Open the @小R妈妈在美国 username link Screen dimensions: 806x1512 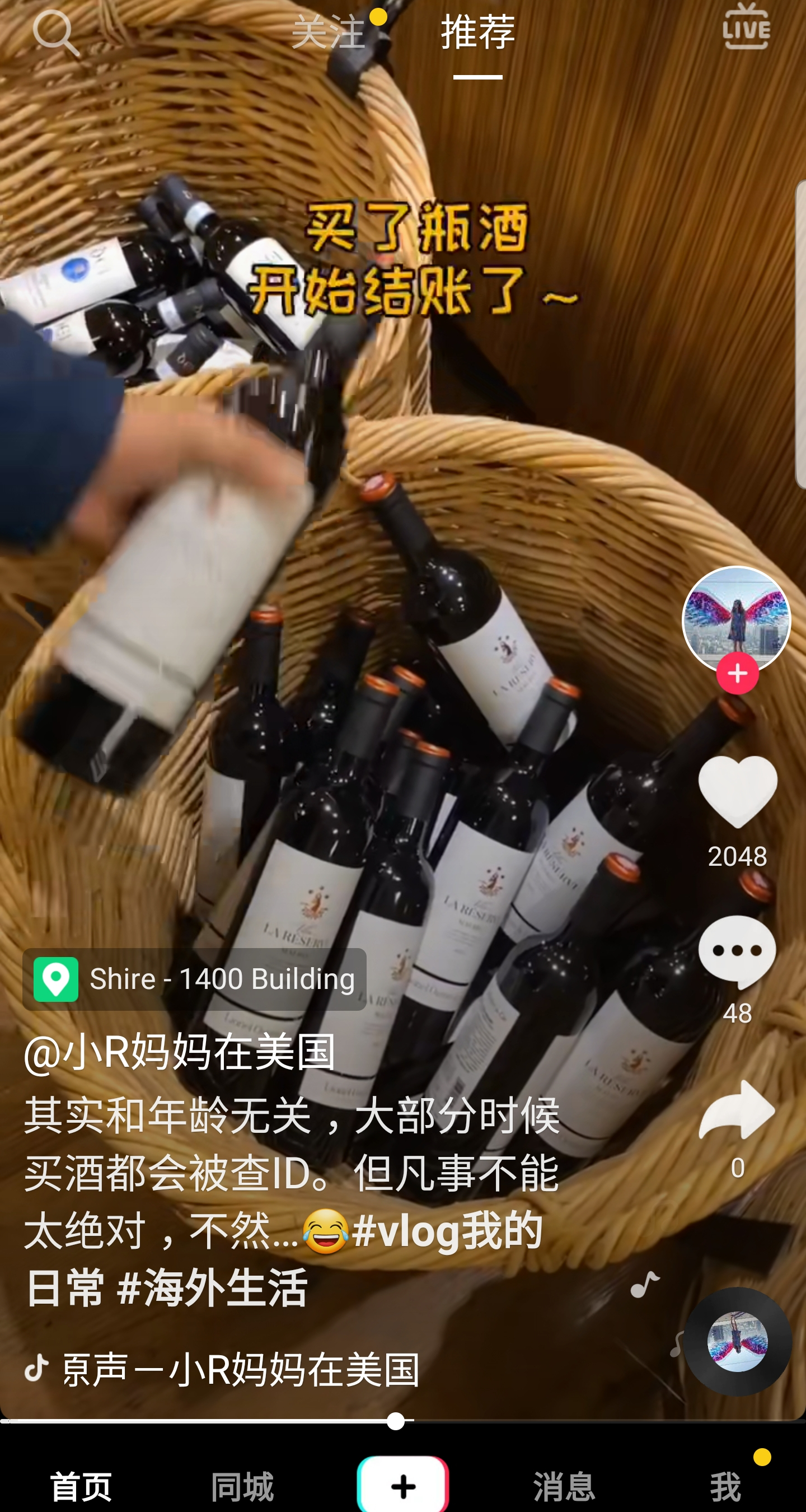[x=180, y=1053]
